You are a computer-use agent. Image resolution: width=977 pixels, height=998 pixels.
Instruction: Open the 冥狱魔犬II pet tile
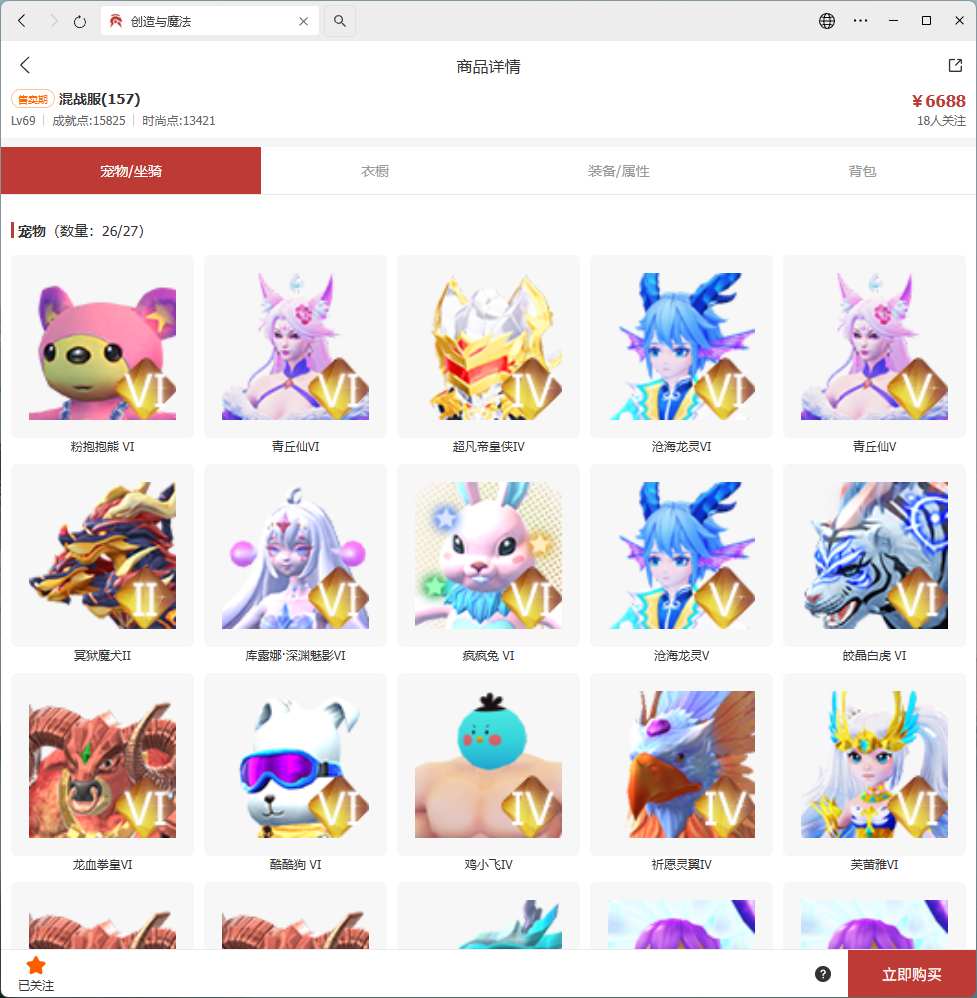coord(102,555)
